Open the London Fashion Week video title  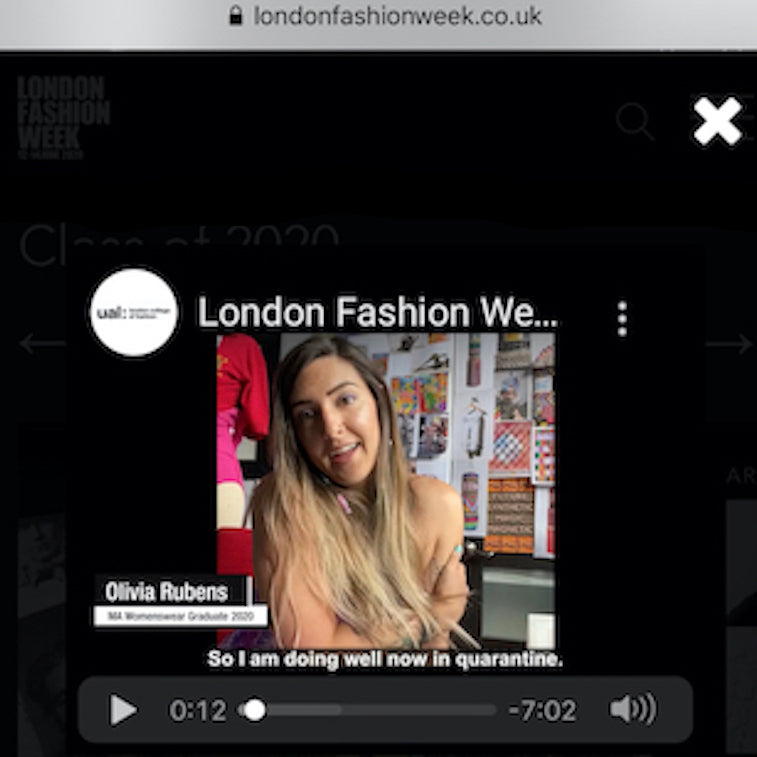click(378, 312)
